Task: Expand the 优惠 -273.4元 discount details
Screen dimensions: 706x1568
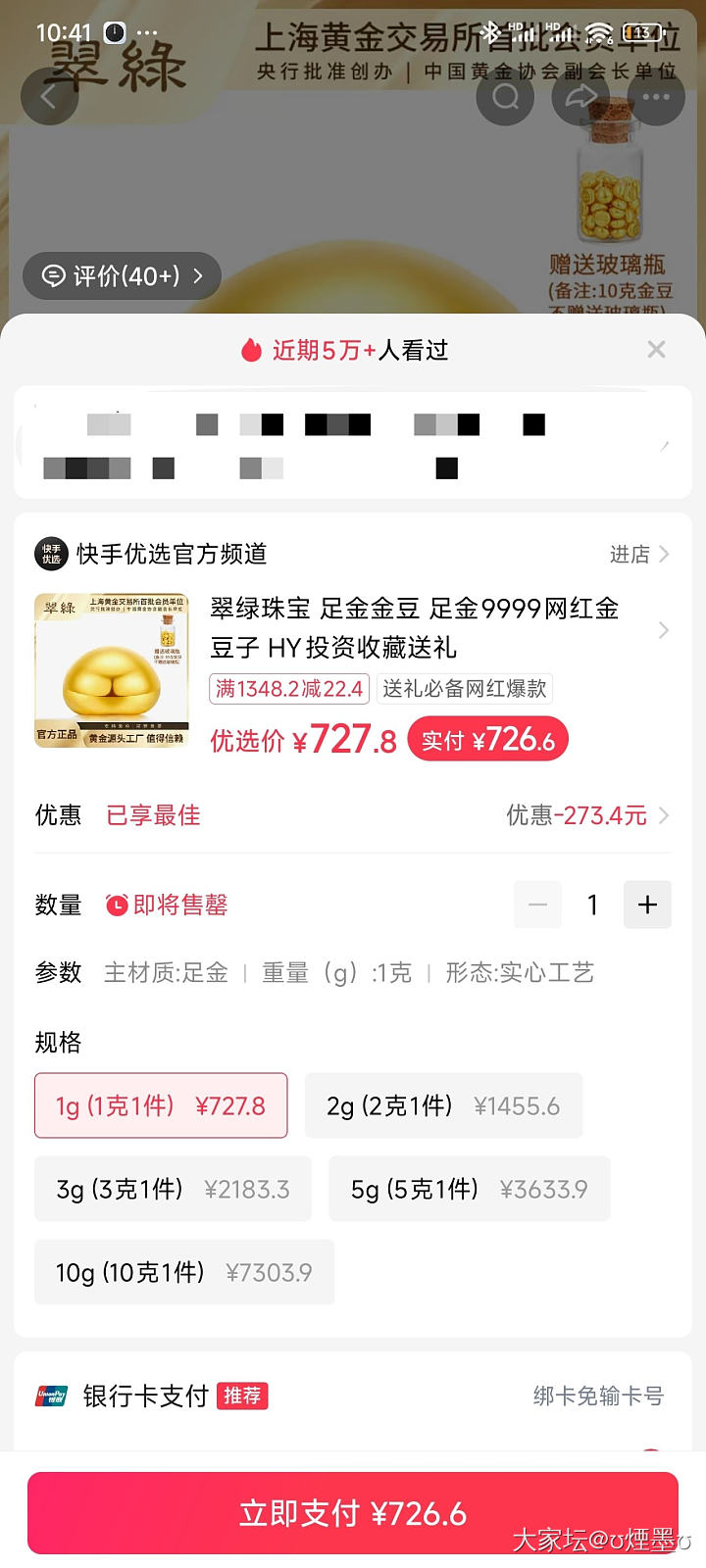Action: tap(586, 815)
